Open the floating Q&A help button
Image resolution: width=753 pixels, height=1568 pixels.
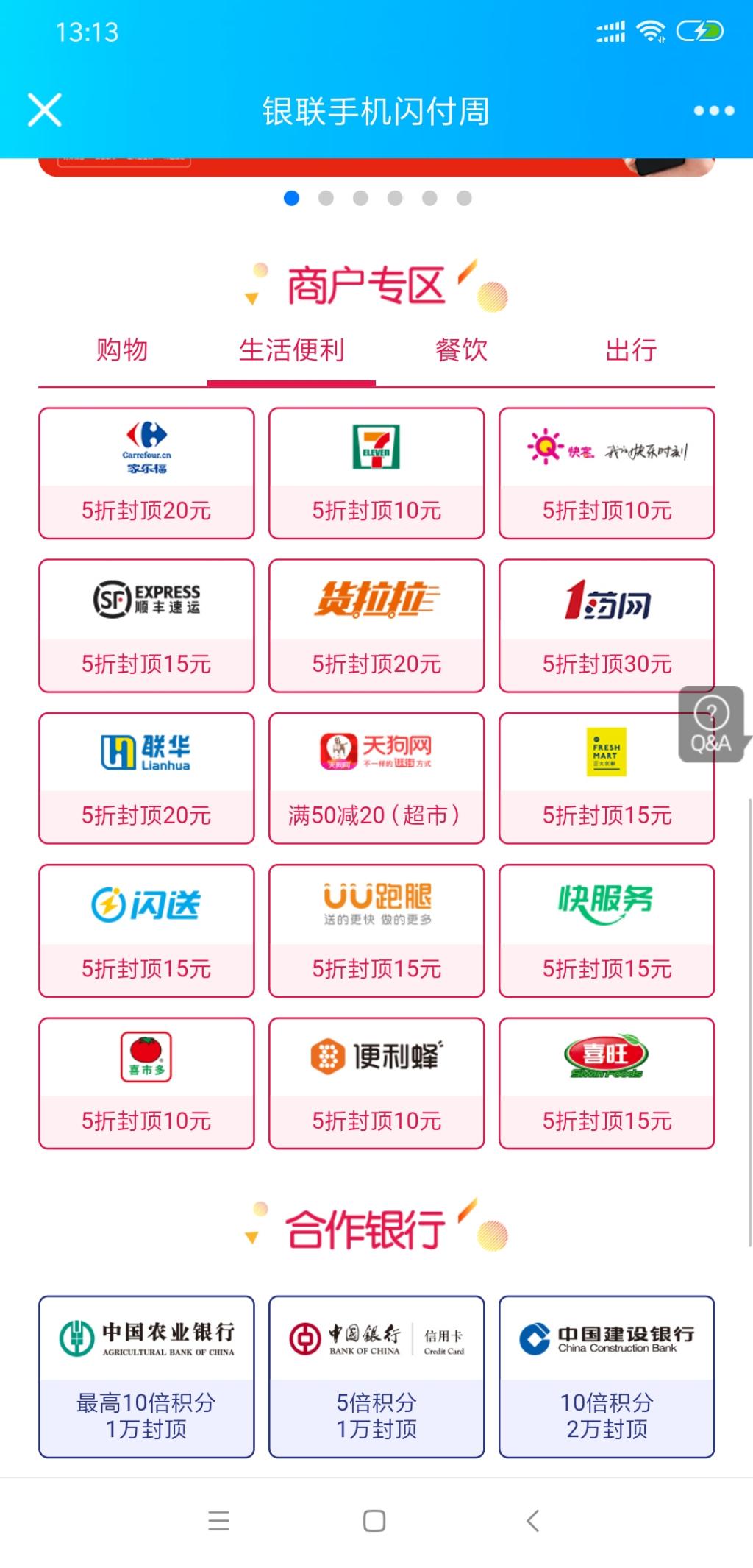click(x=710, y=725)
